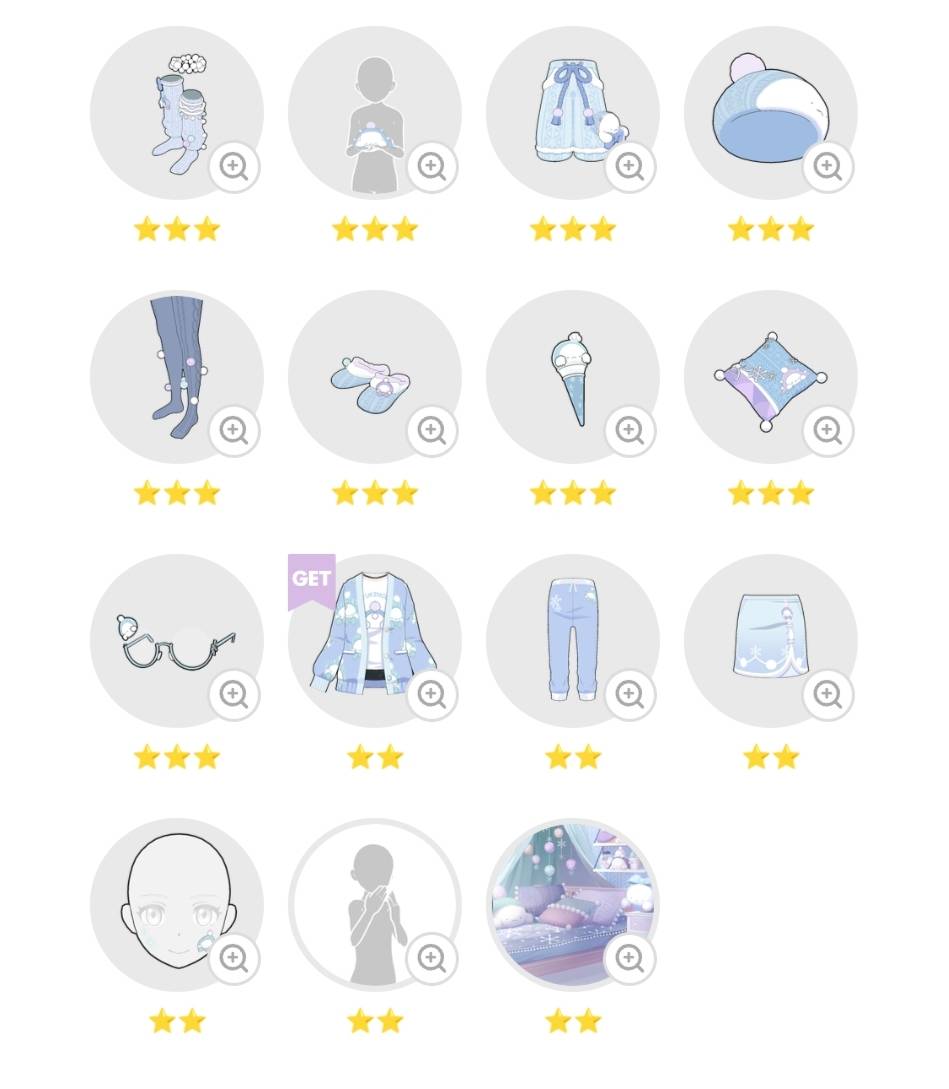Zoom in on the cardigan marked GET
Viewport: 949px width, 1089px height.
point(432,694)
